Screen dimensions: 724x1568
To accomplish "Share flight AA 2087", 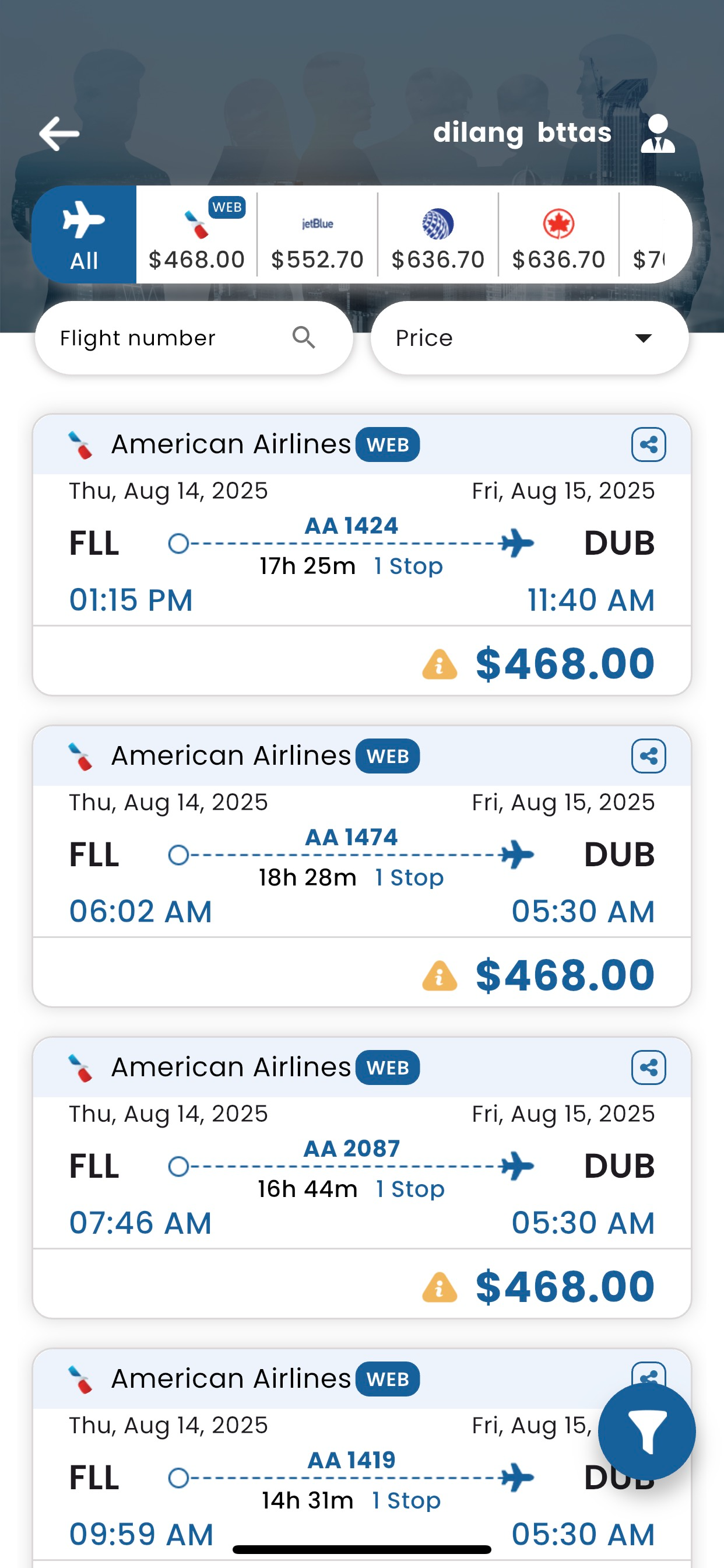I will (x=648, y=1067).
